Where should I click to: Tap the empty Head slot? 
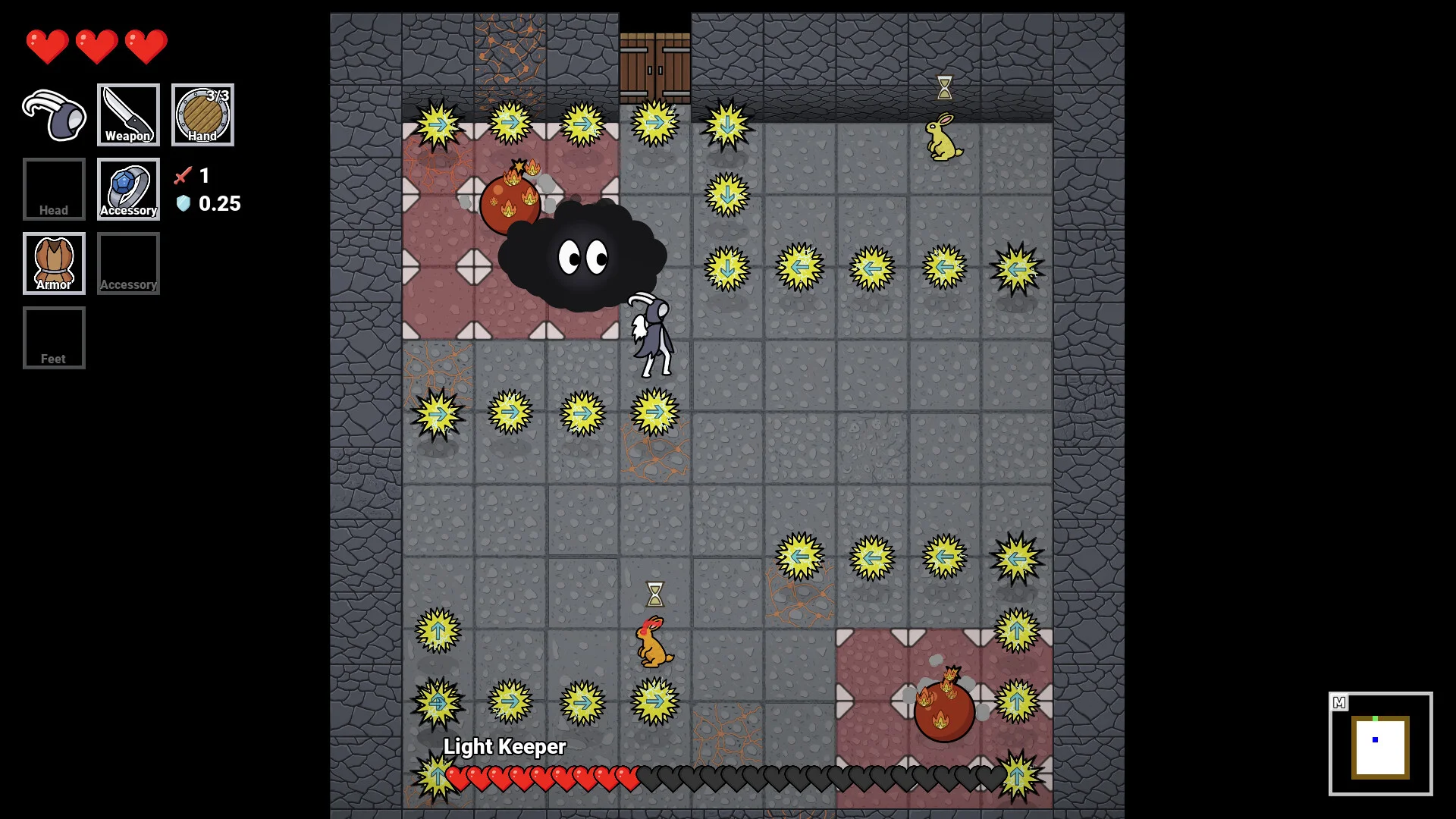tap(54, 189)
